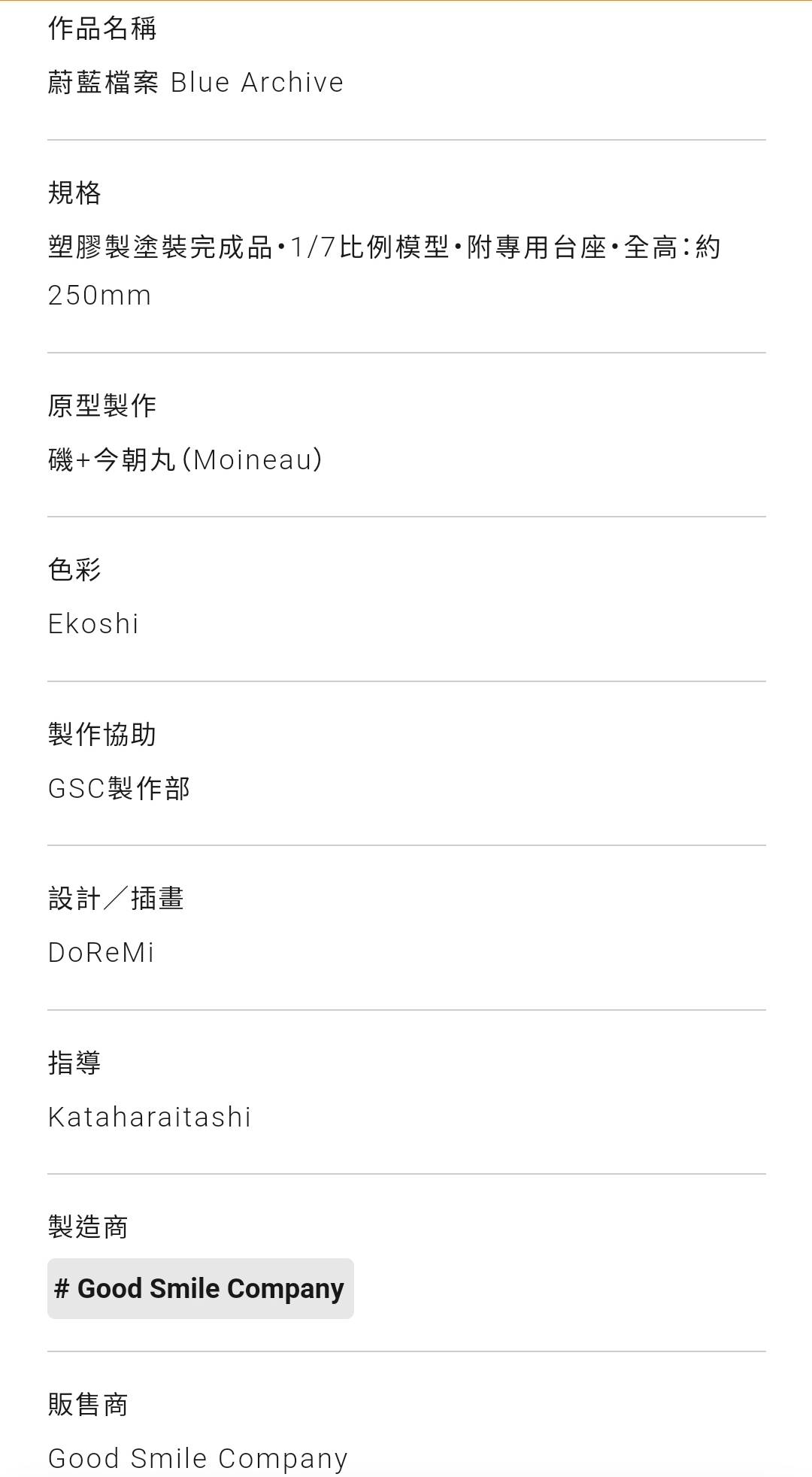Open the # Good Smile Company tag
The width and height of the screenshot is (812, 1477).
coord(200,1288)
